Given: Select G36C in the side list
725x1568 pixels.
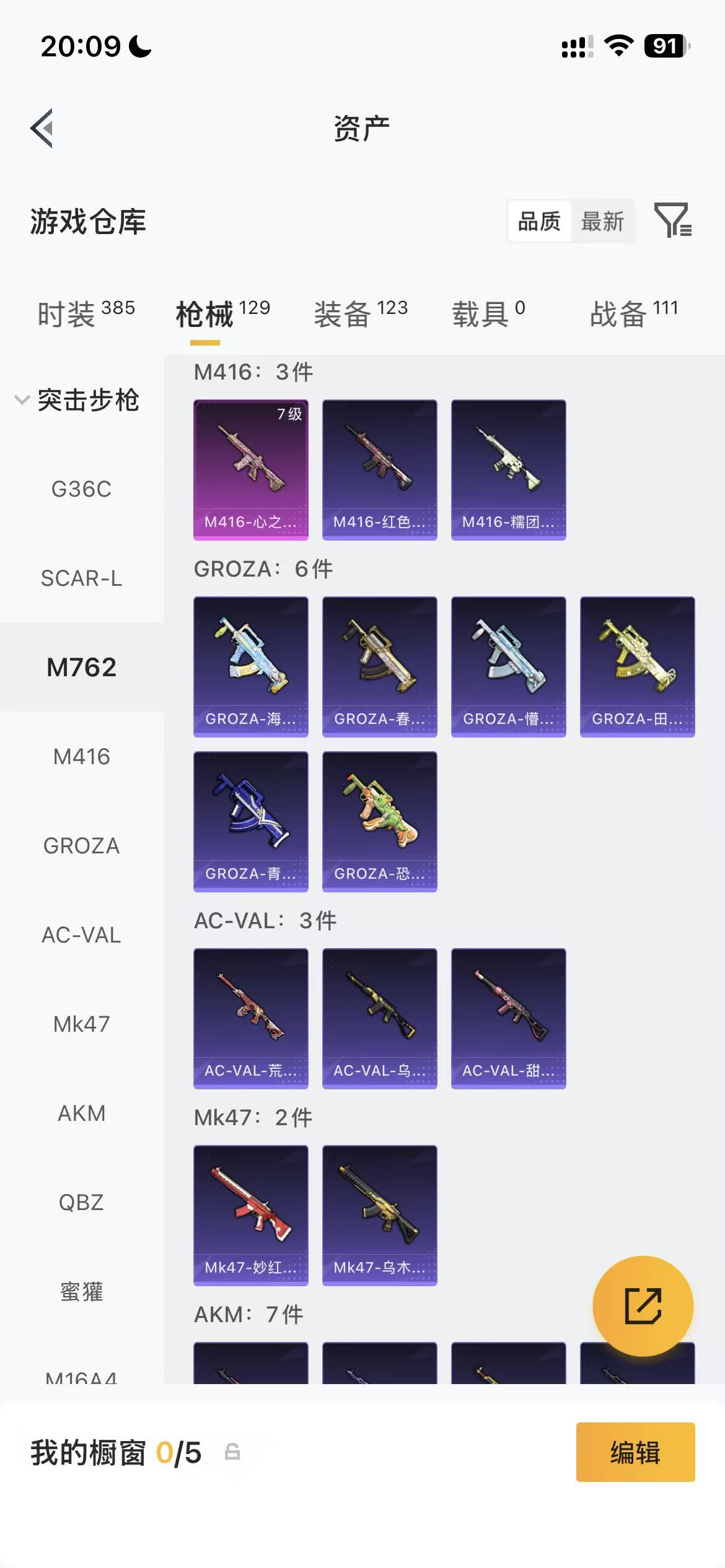Looking at the screenshot, I should click(x=81, y=489).
